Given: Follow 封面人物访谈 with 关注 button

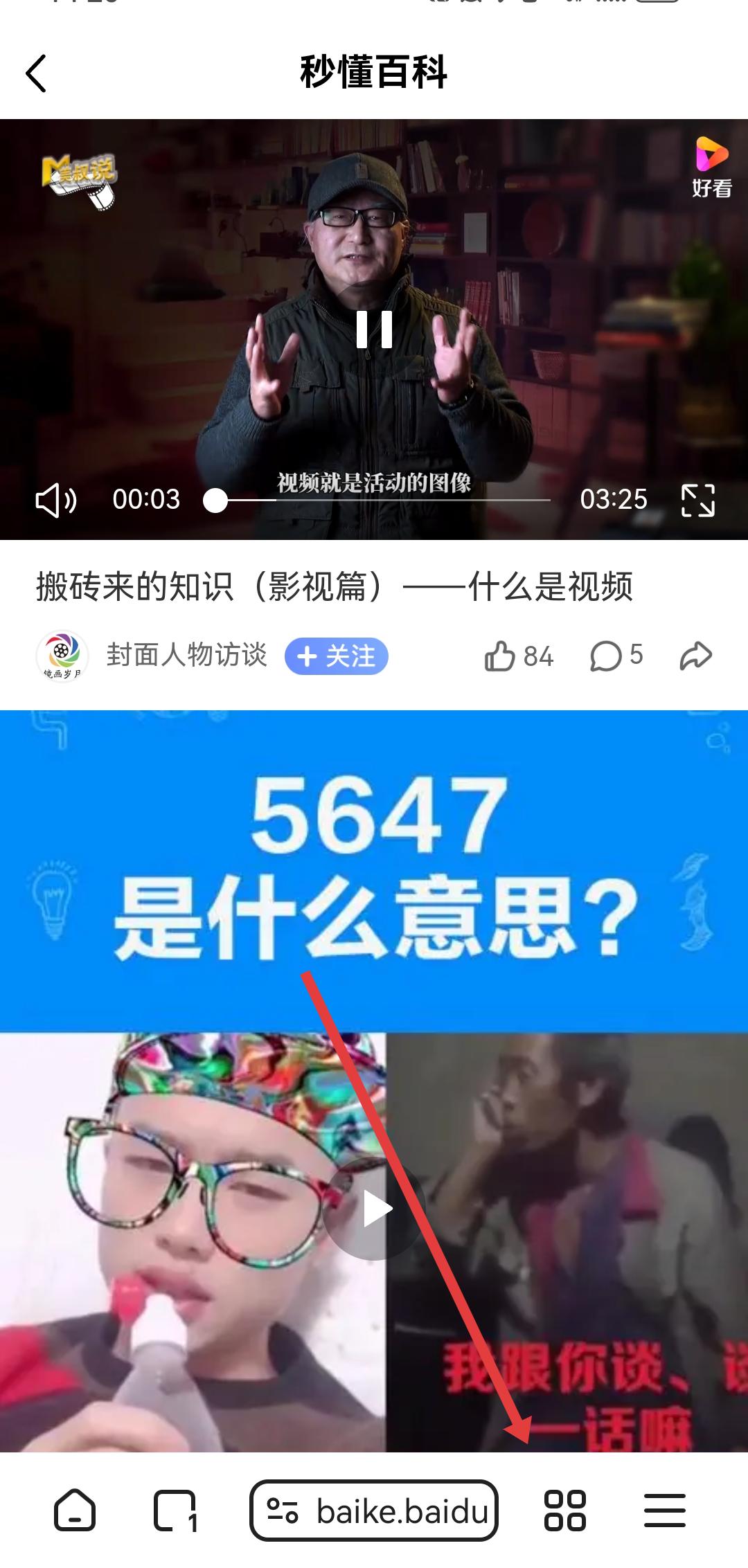Looking at the screenshot, I should tap(337, 656).
